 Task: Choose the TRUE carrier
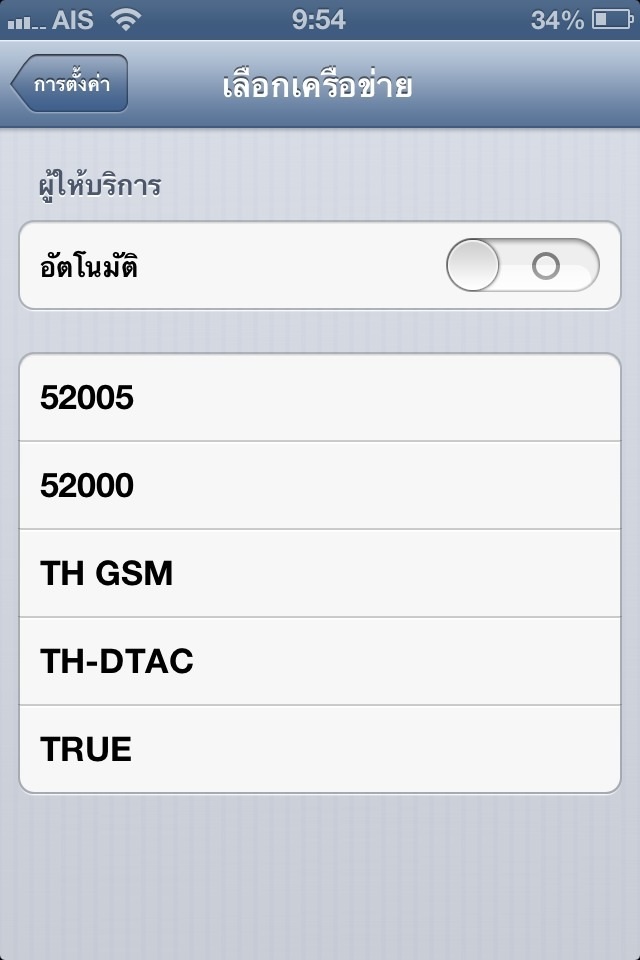tap(320, 749)
